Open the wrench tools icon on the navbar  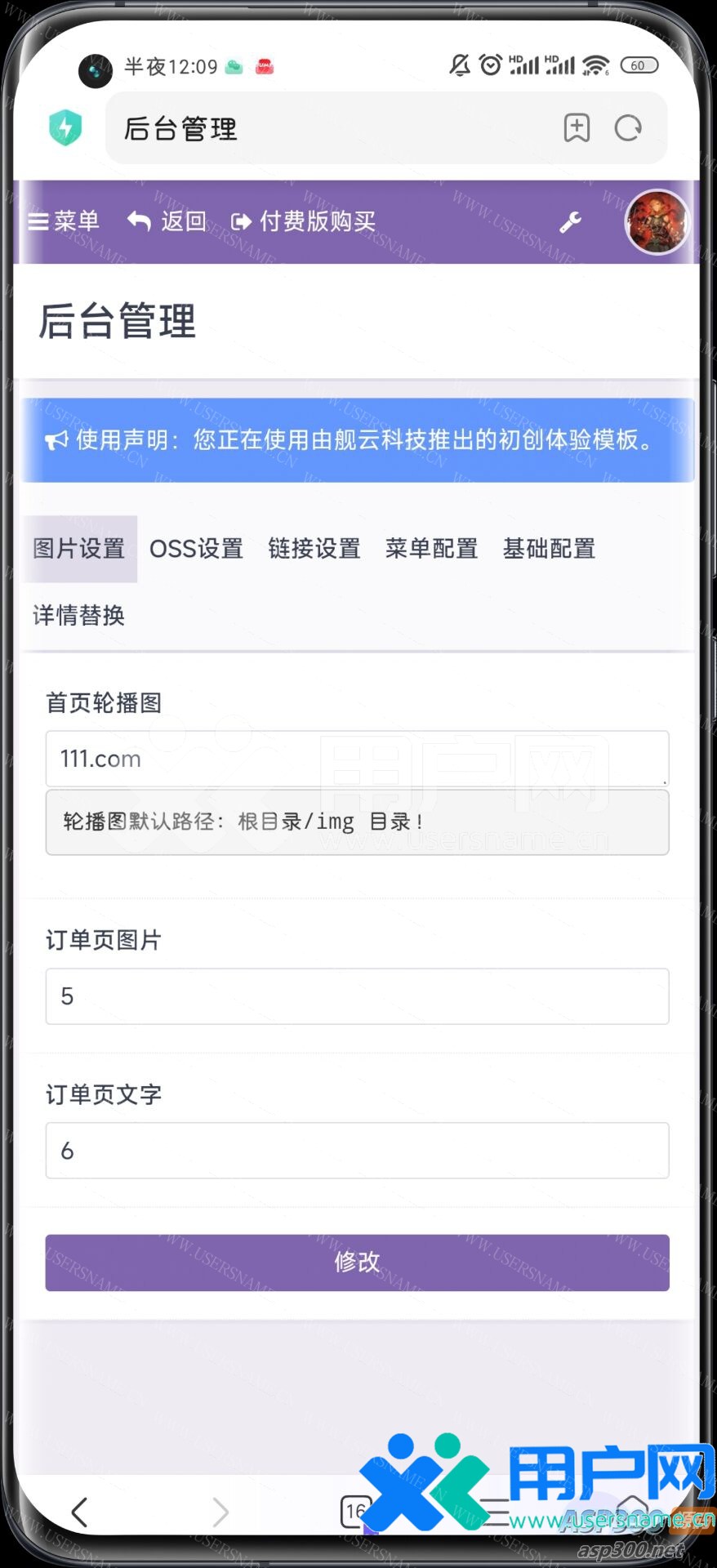coord(570,221)
